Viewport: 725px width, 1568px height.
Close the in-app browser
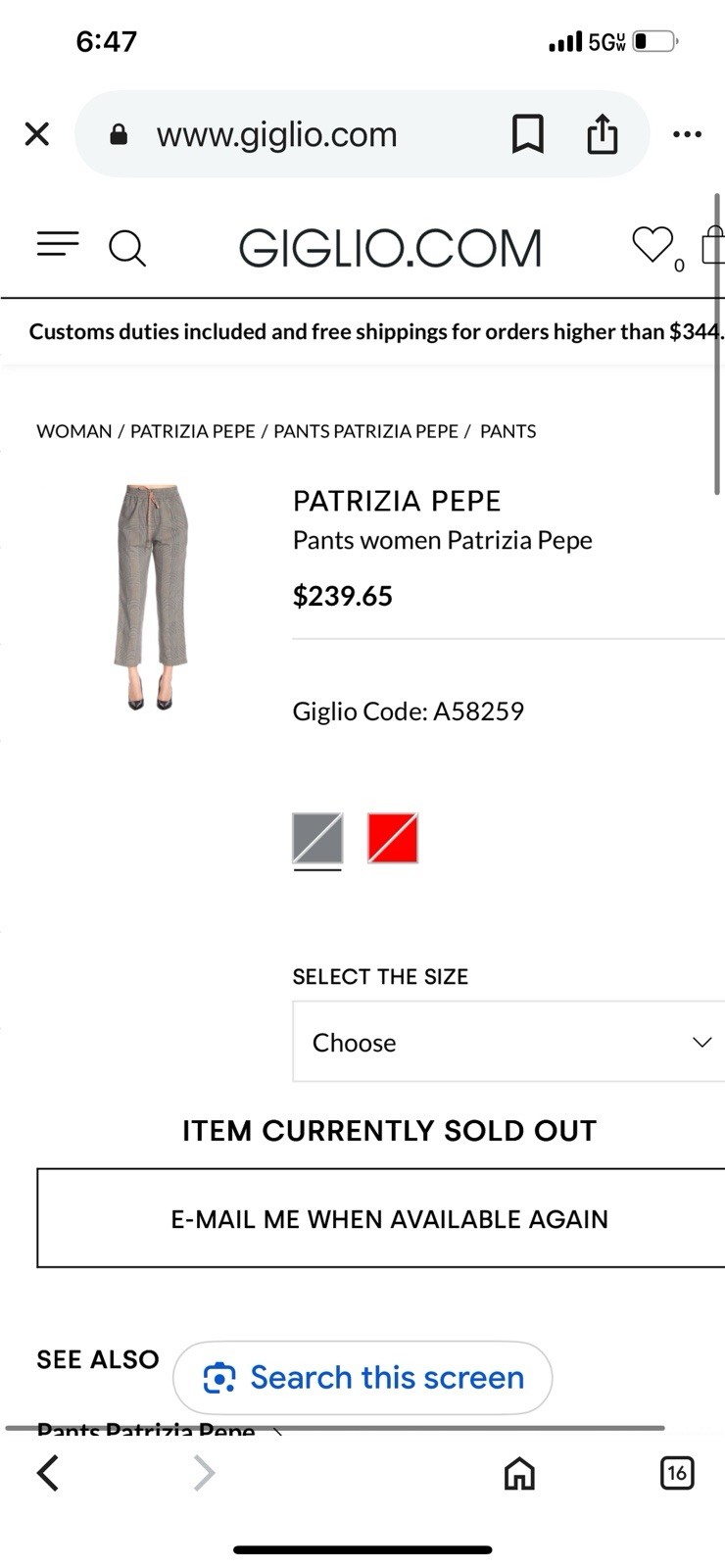tap(37, 134)
